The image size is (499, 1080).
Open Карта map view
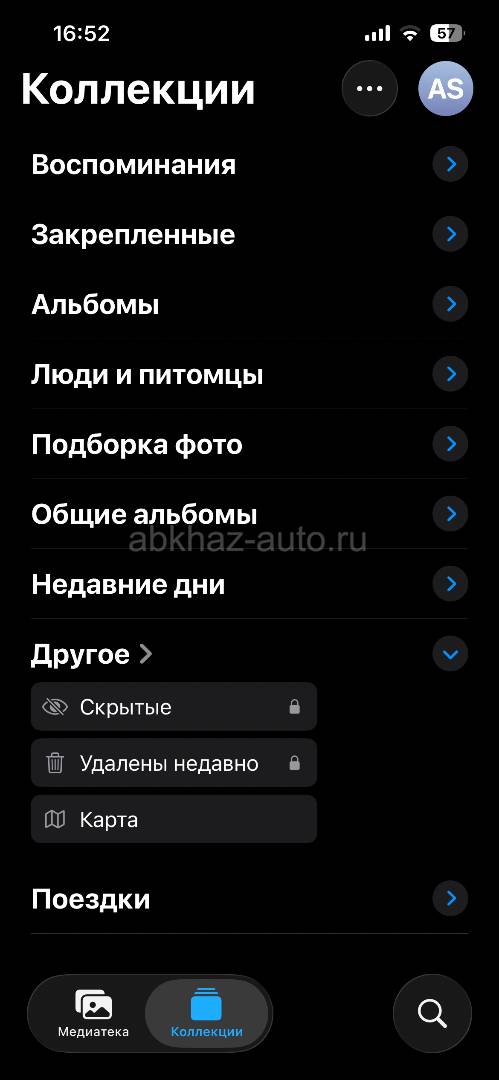(174, 820)
